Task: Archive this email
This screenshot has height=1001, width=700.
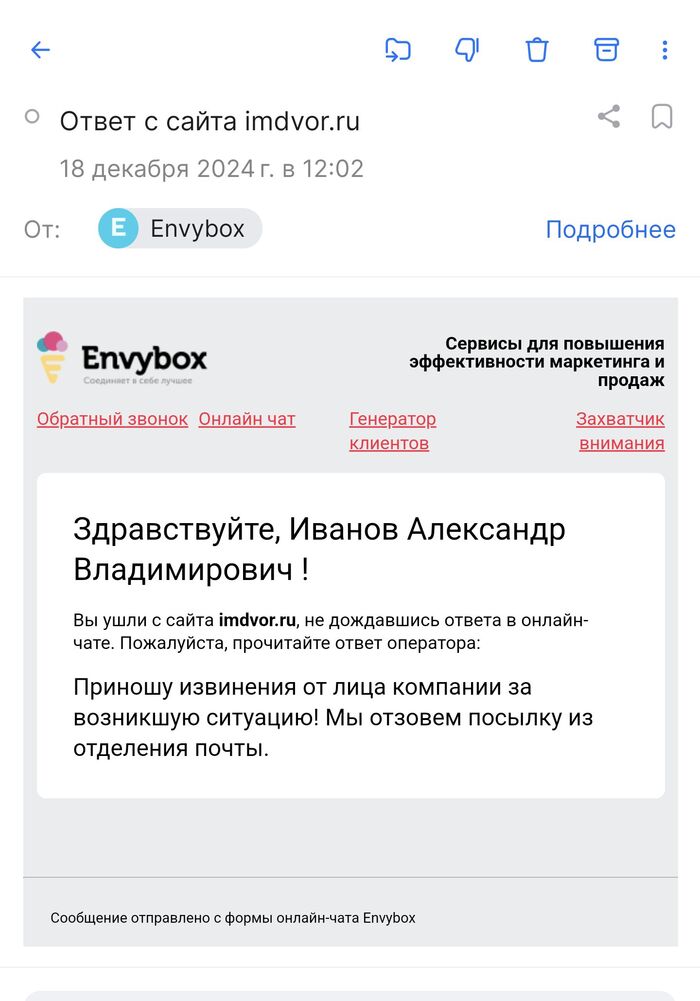Action: tap(606, 50)
